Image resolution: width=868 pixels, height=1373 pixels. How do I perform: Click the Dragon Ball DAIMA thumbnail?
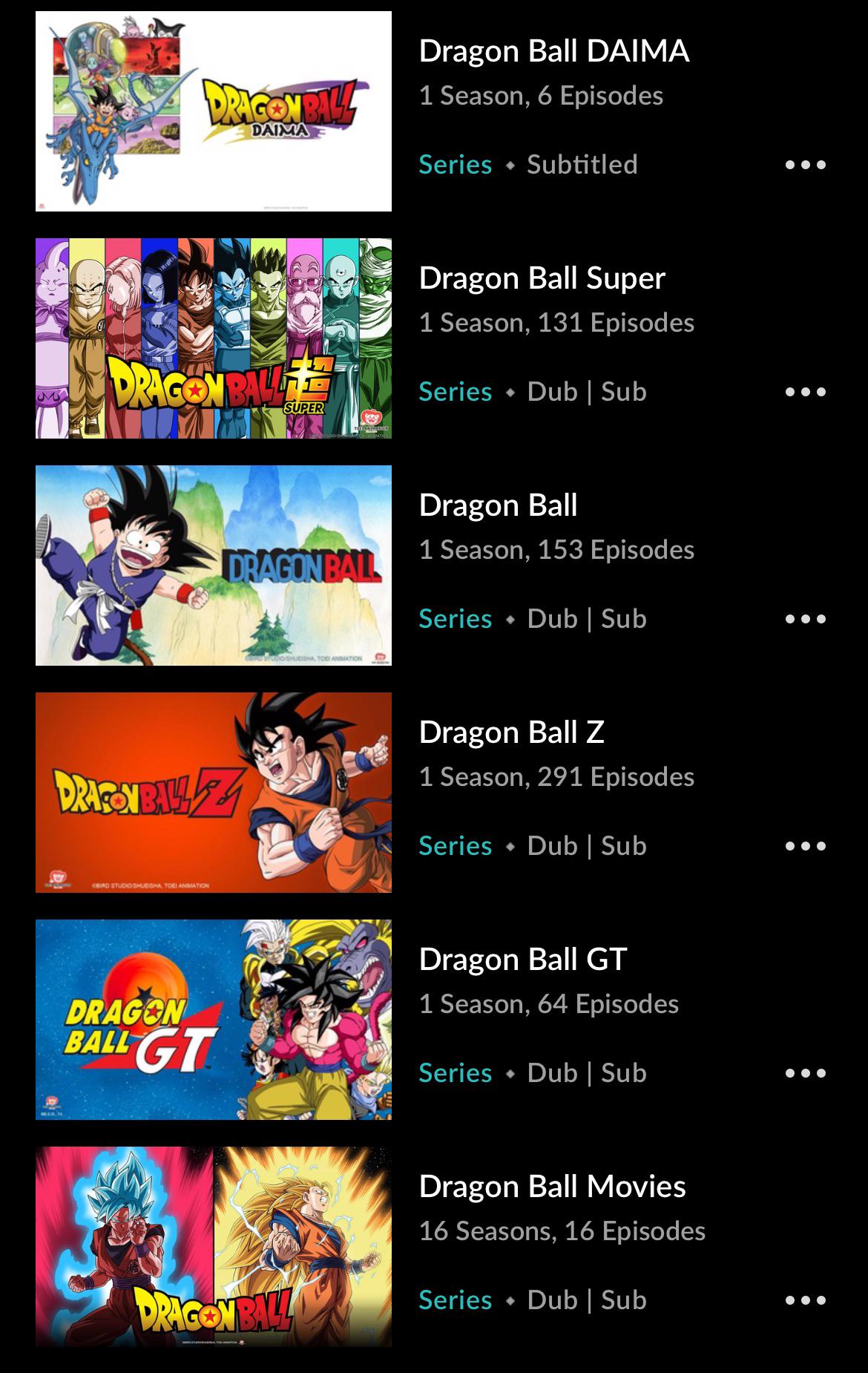pos(213,110)
